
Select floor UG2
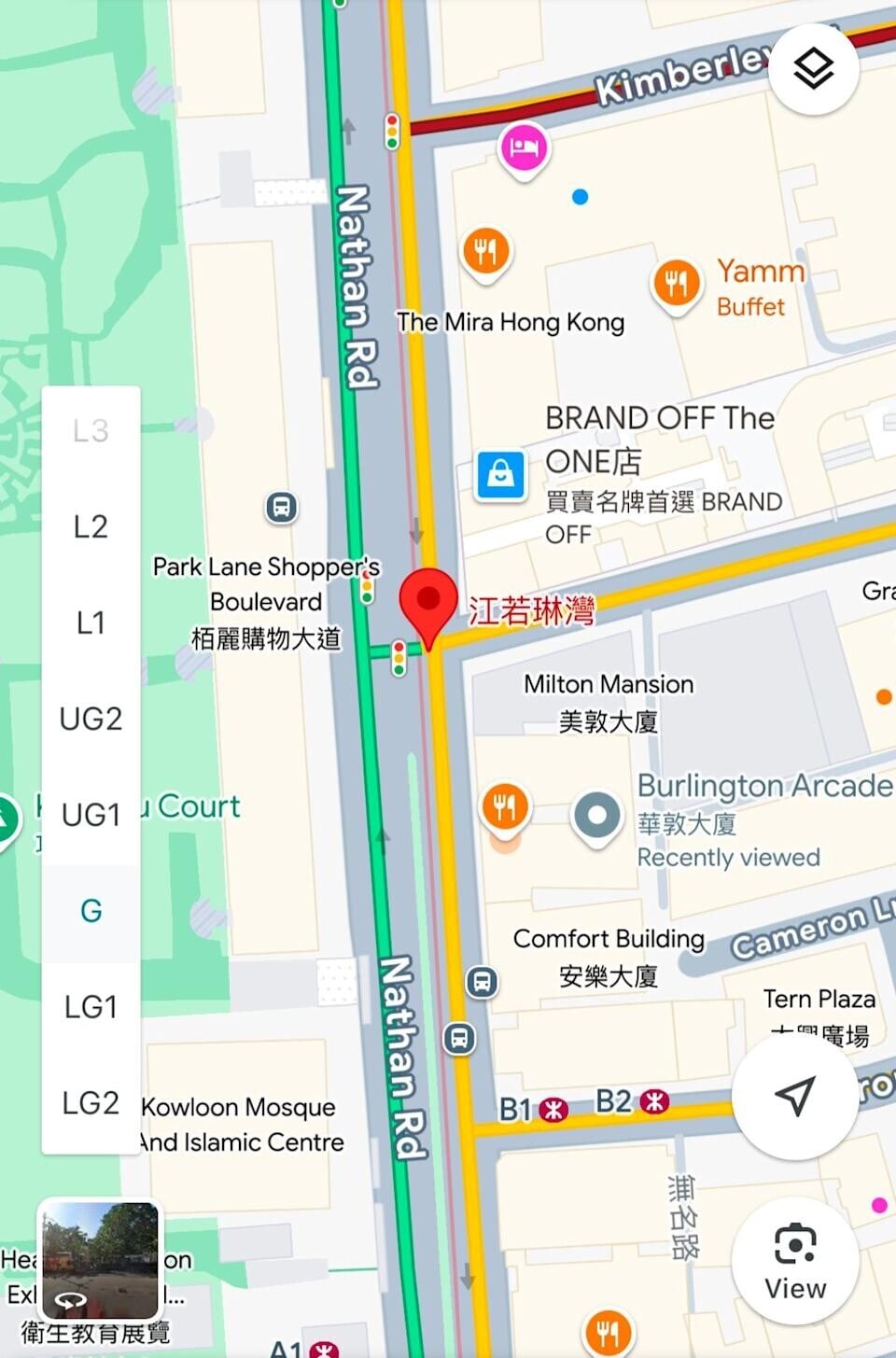point(91,719)
